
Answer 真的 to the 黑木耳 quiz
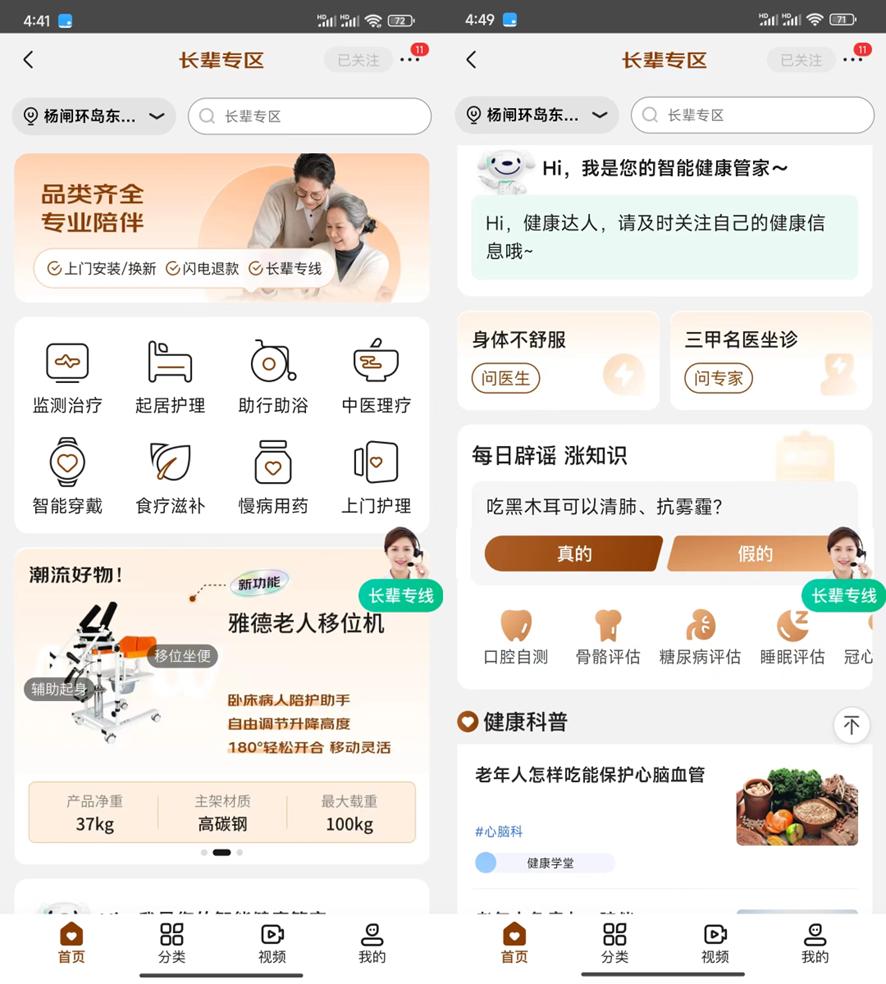pyautogui.click(x=573, y=553)
